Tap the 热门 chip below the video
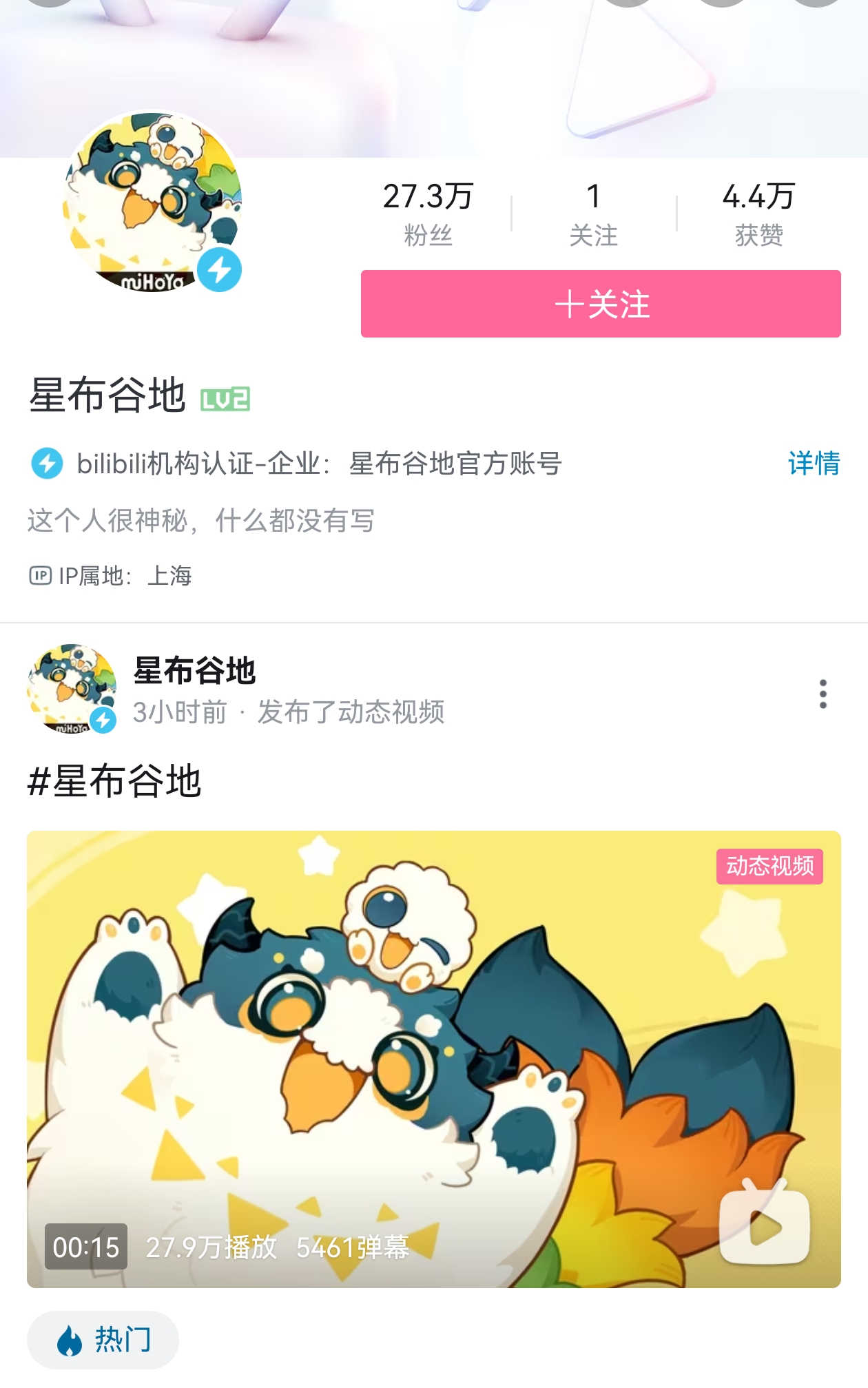The image size is (868, 1388). coord(103,1340)
